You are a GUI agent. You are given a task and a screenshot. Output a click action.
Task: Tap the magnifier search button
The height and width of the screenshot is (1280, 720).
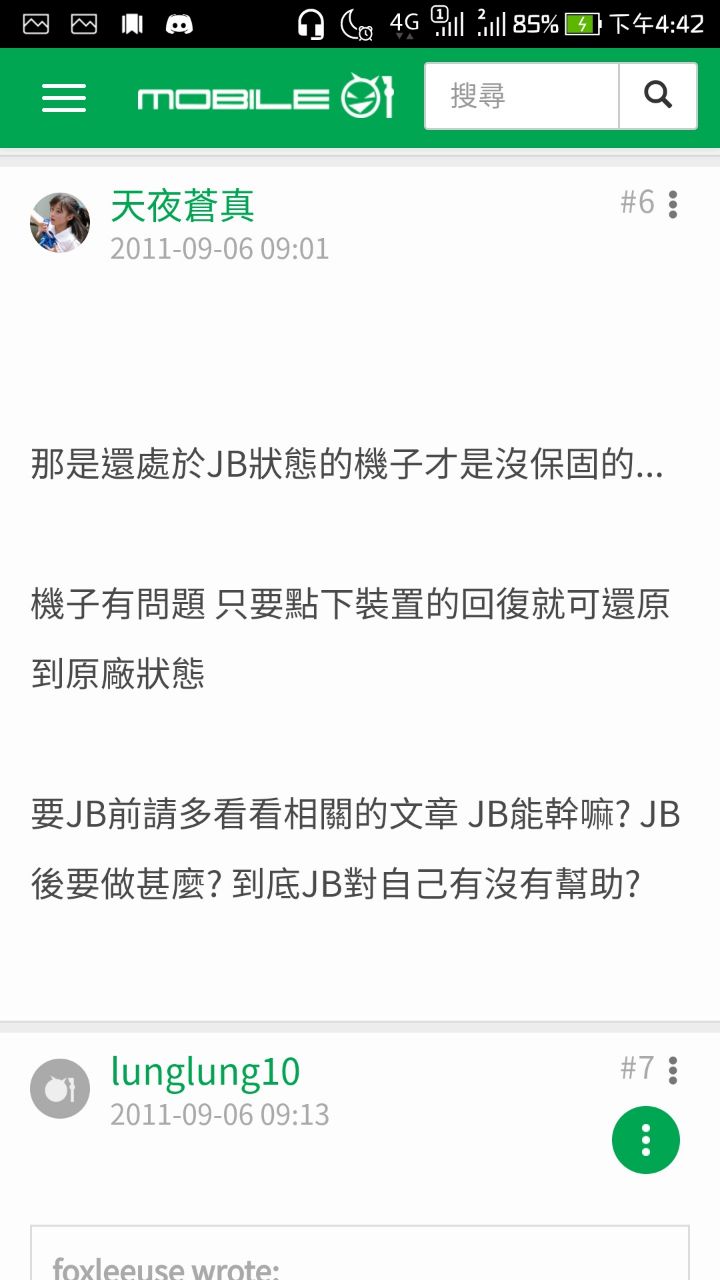658,96
